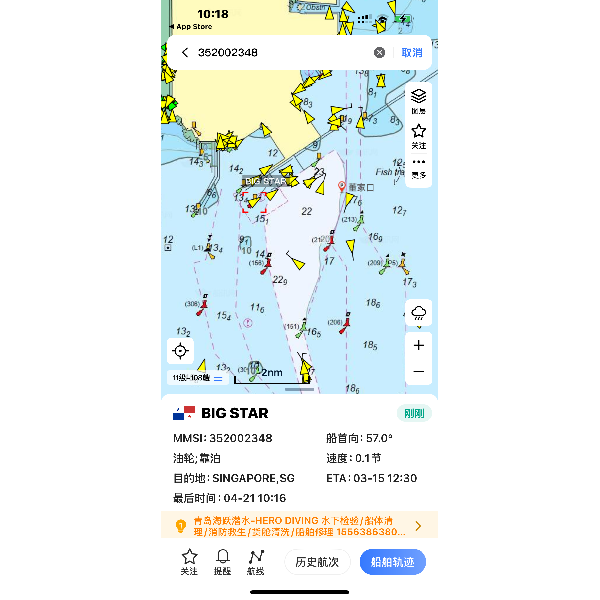The width and height of the screenshot is (600, 600).
Task: Clear the search text 352002348
Action: coord(379,52)
